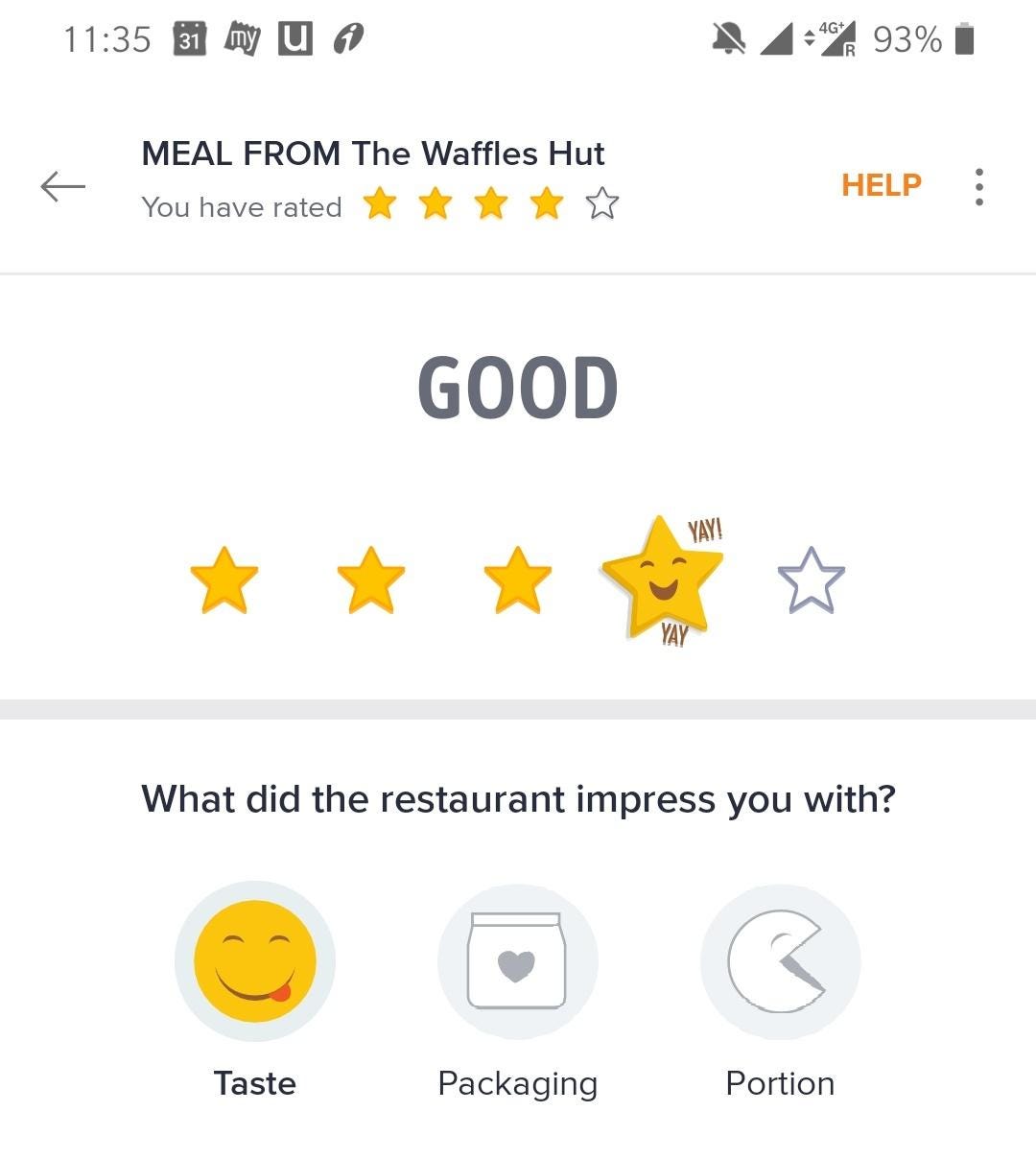Deselect Taste as what impressed you

(x=255, y=961)
